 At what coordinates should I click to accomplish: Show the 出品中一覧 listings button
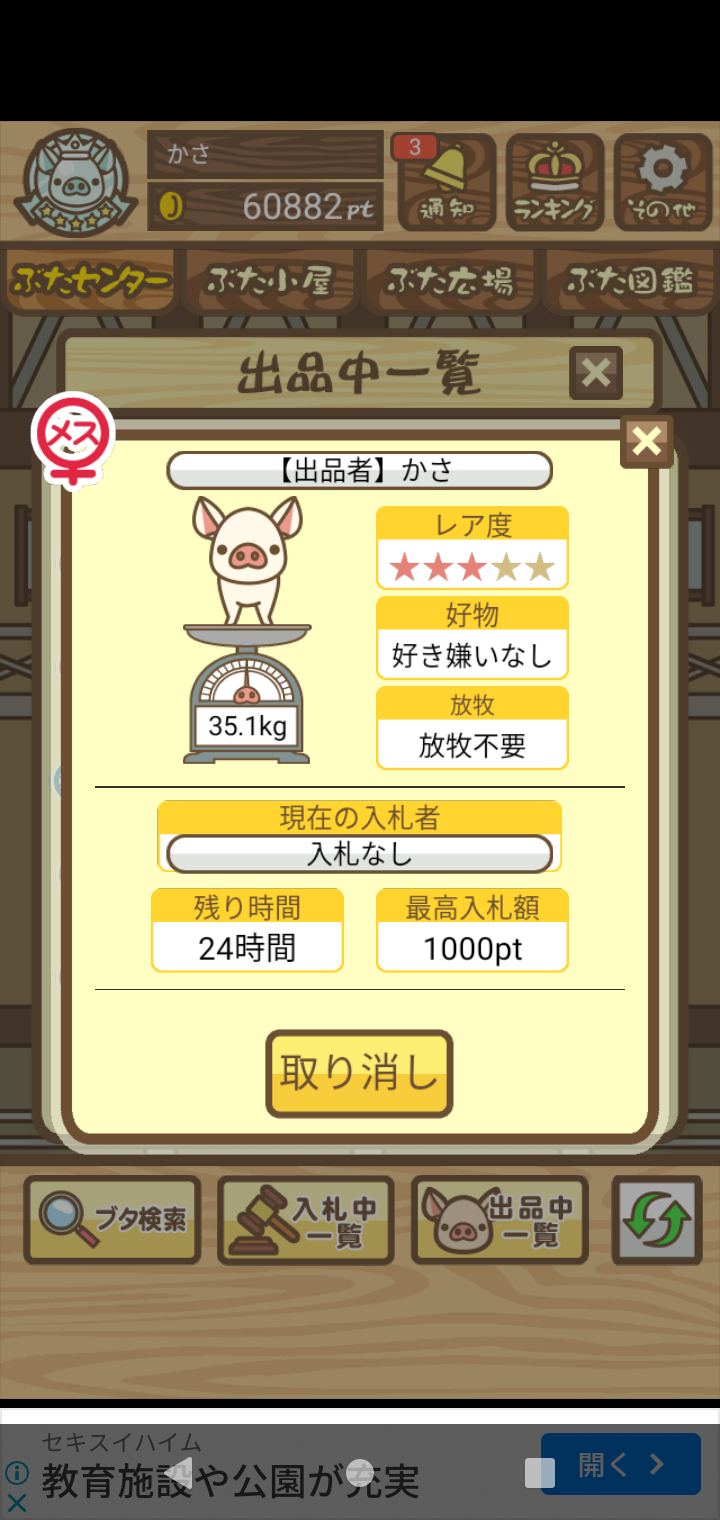499,1220
